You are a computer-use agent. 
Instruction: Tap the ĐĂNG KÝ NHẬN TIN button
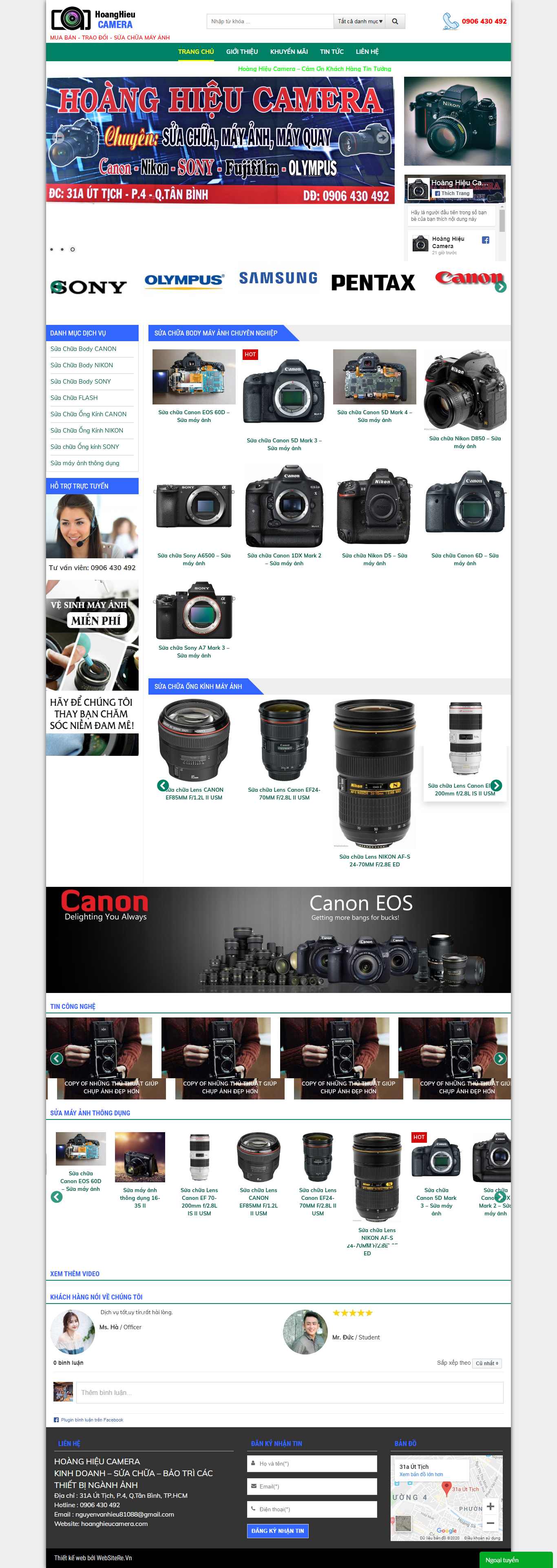pos(278,1531)
